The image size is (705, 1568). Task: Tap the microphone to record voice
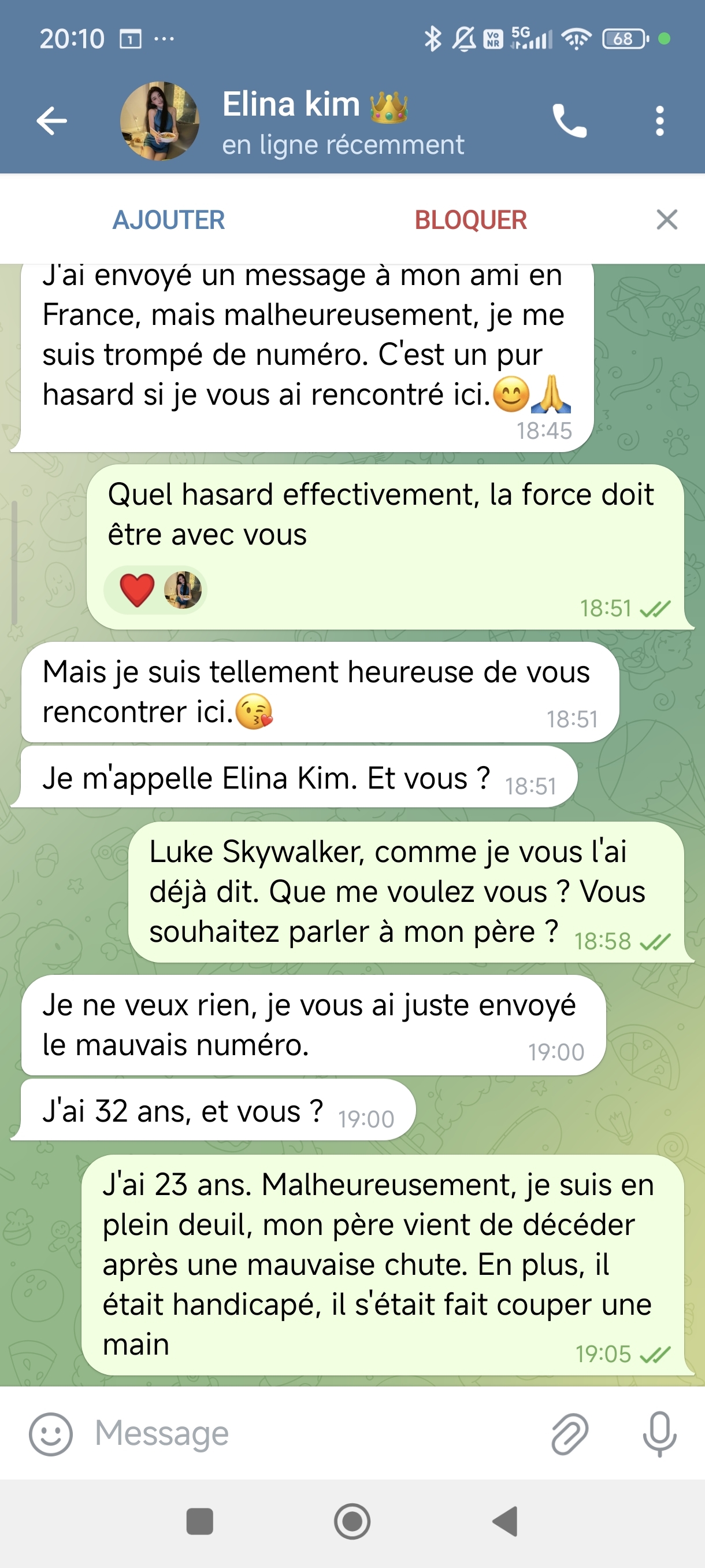tap(659, 1433)
